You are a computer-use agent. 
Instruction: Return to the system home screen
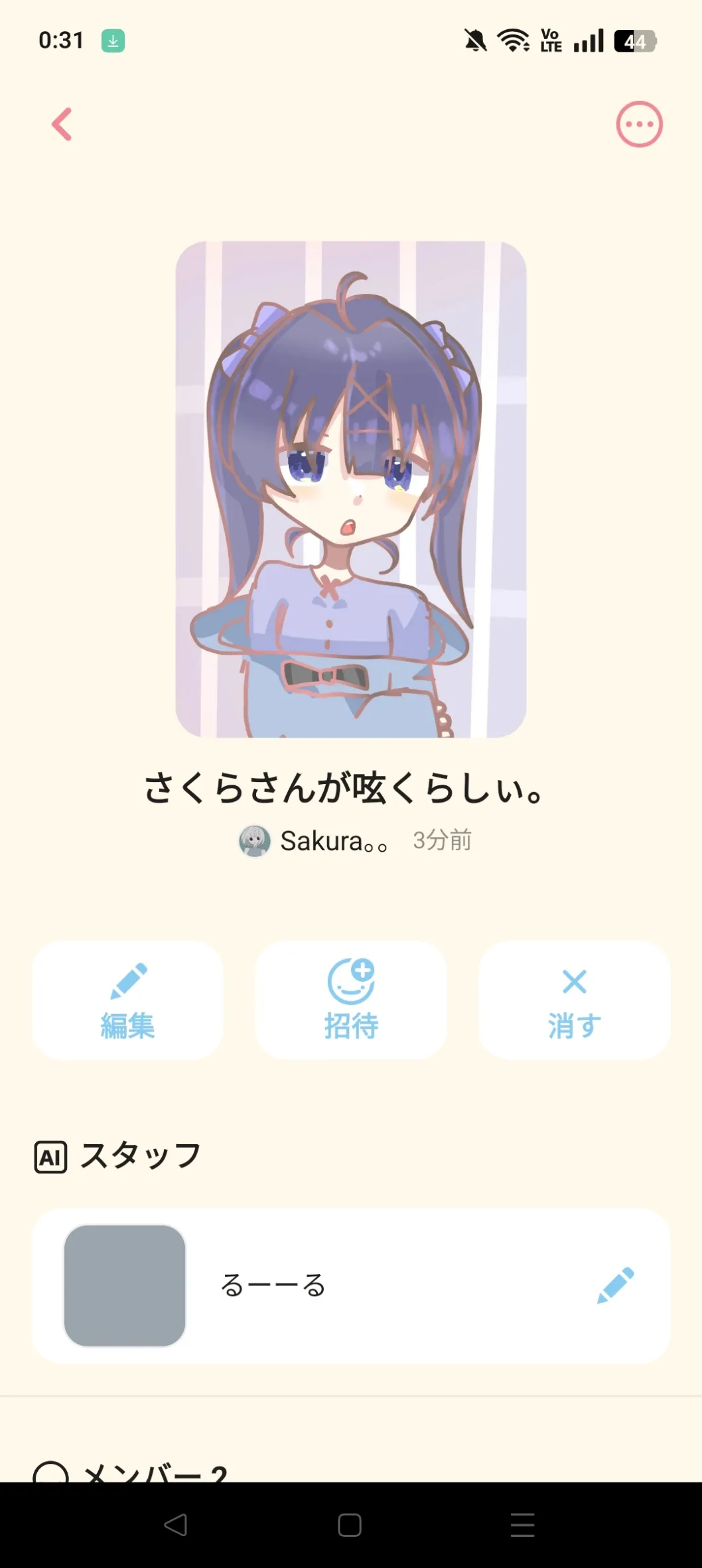pos(350,1525)
